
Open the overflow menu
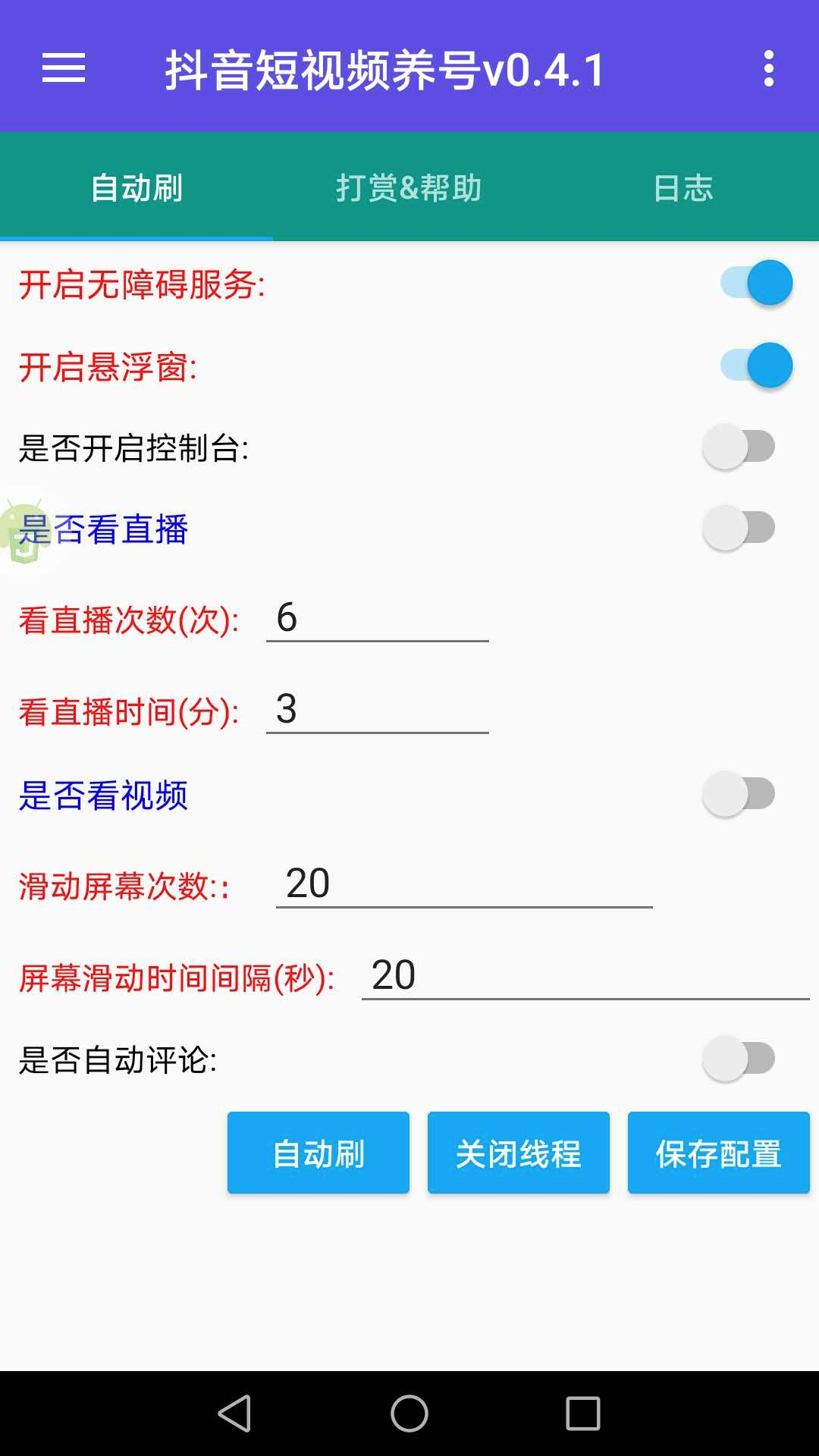point(769,68)
